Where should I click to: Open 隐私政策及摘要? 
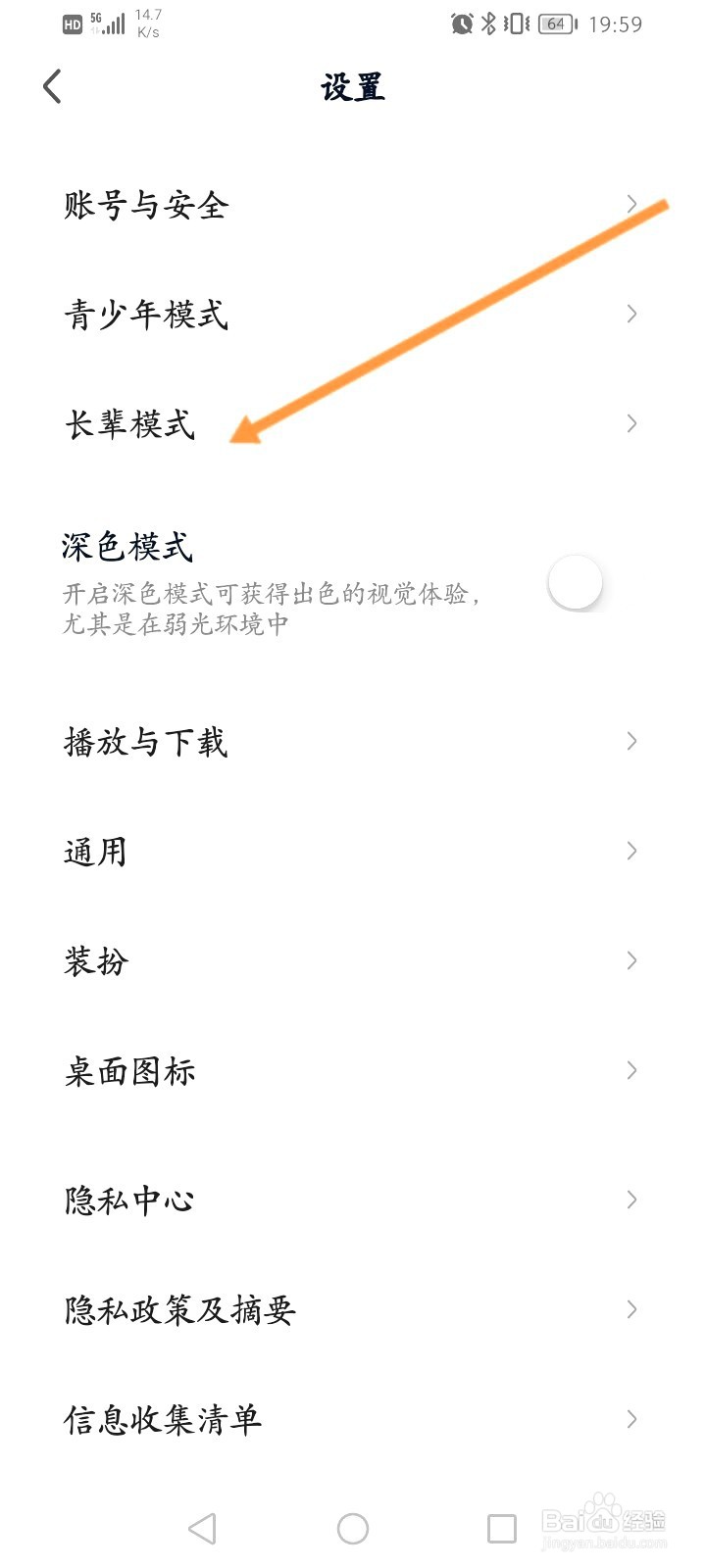pyautogui.click(x=353, y=1308)
